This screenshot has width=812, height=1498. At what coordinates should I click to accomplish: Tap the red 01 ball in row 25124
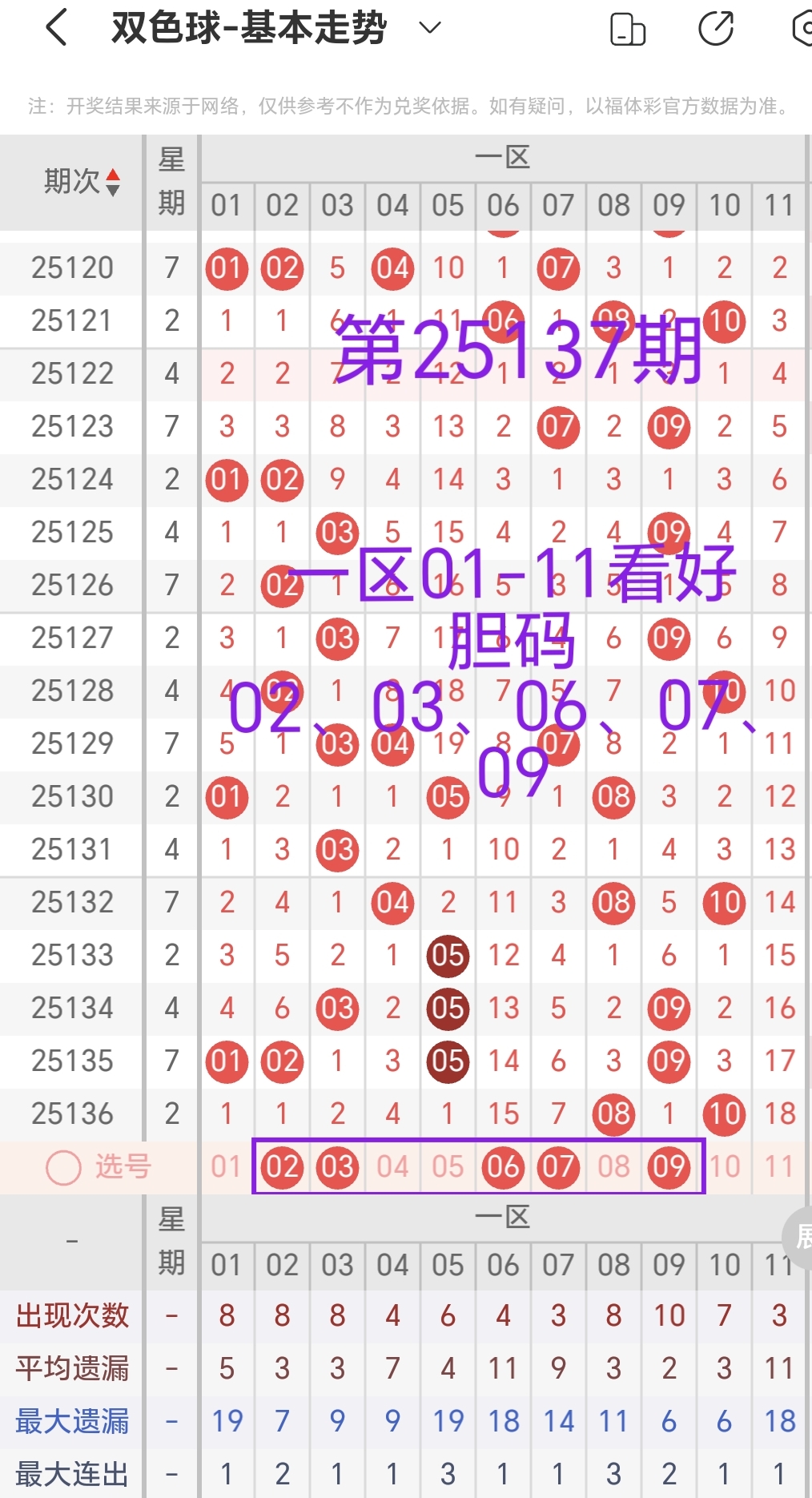pos(227,480)
